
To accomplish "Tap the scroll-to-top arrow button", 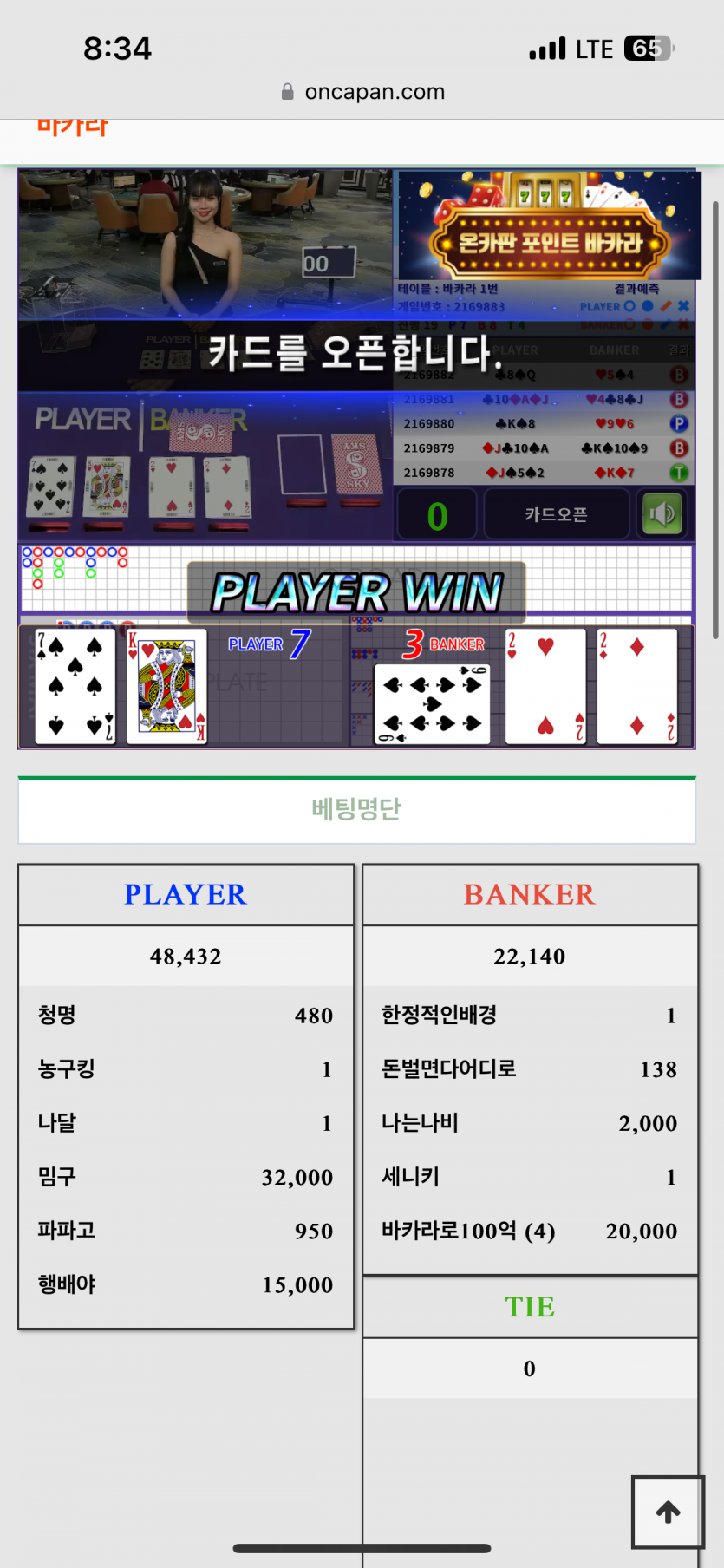I will point(668,1512).
